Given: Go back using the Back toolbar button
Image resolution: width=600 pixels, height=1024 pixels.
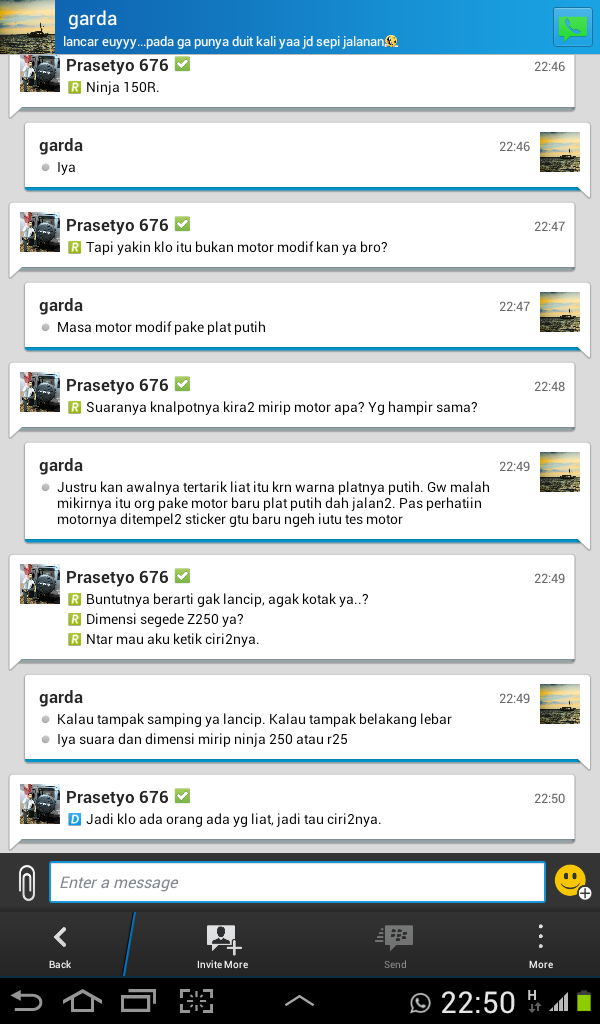Looking at the screenshot, I should [60, 945].
